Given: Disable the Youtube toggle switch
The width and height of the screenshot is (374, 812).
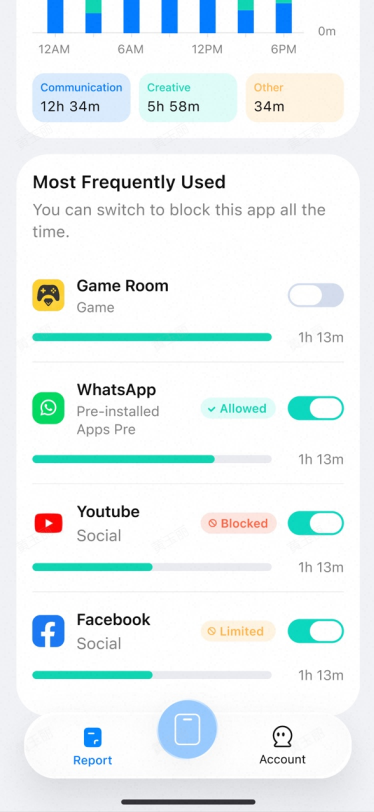Looking at the screenshot, I should click(315, 523).
